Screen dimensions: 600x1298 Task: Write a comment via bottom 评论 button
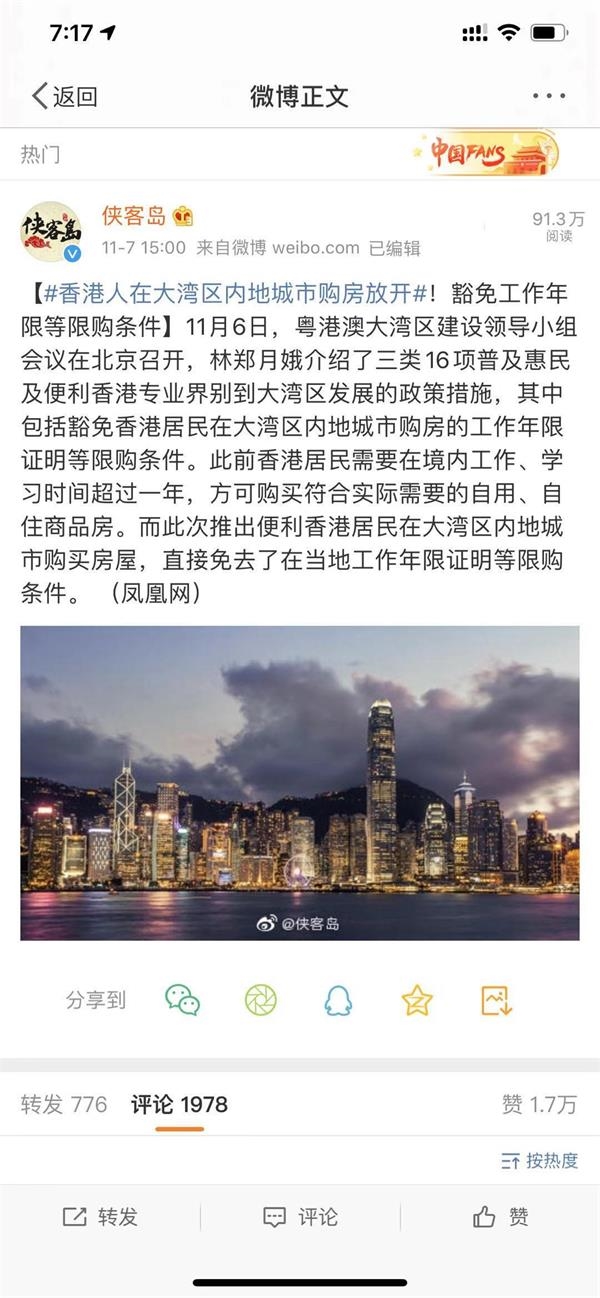coord(300,1216)
